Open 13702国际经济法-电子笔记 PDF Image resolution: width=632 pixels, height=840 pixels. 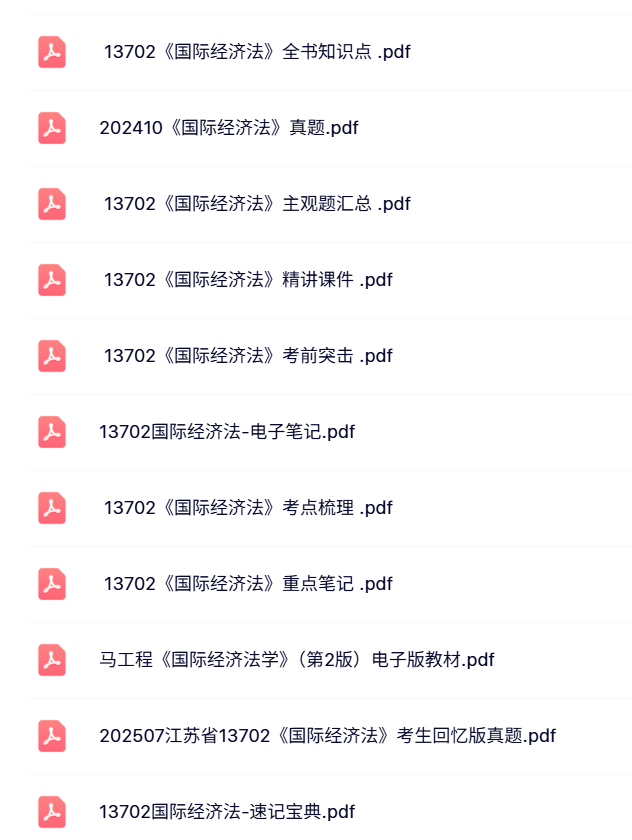[x=227, y=432]
